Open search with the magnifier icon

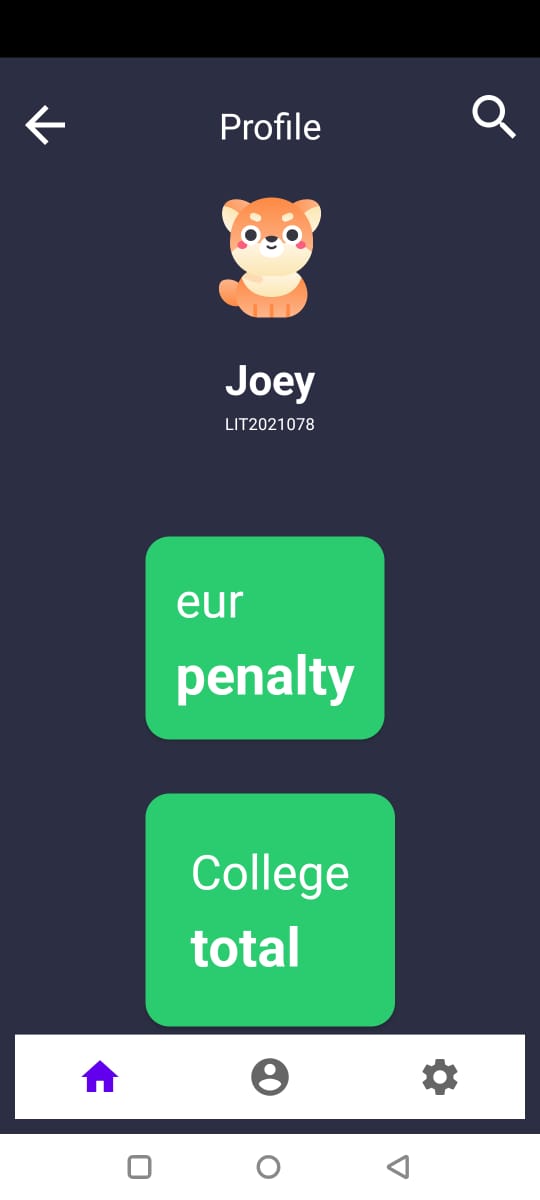click(494, 118)
